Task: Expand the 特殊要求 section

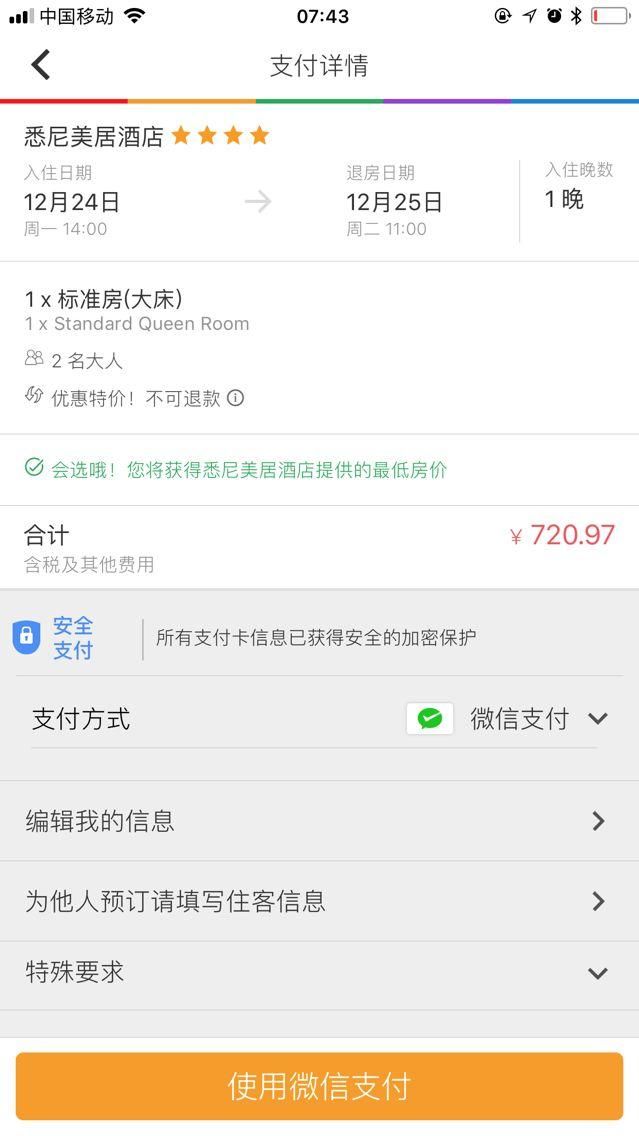Action: coord(320,972)
